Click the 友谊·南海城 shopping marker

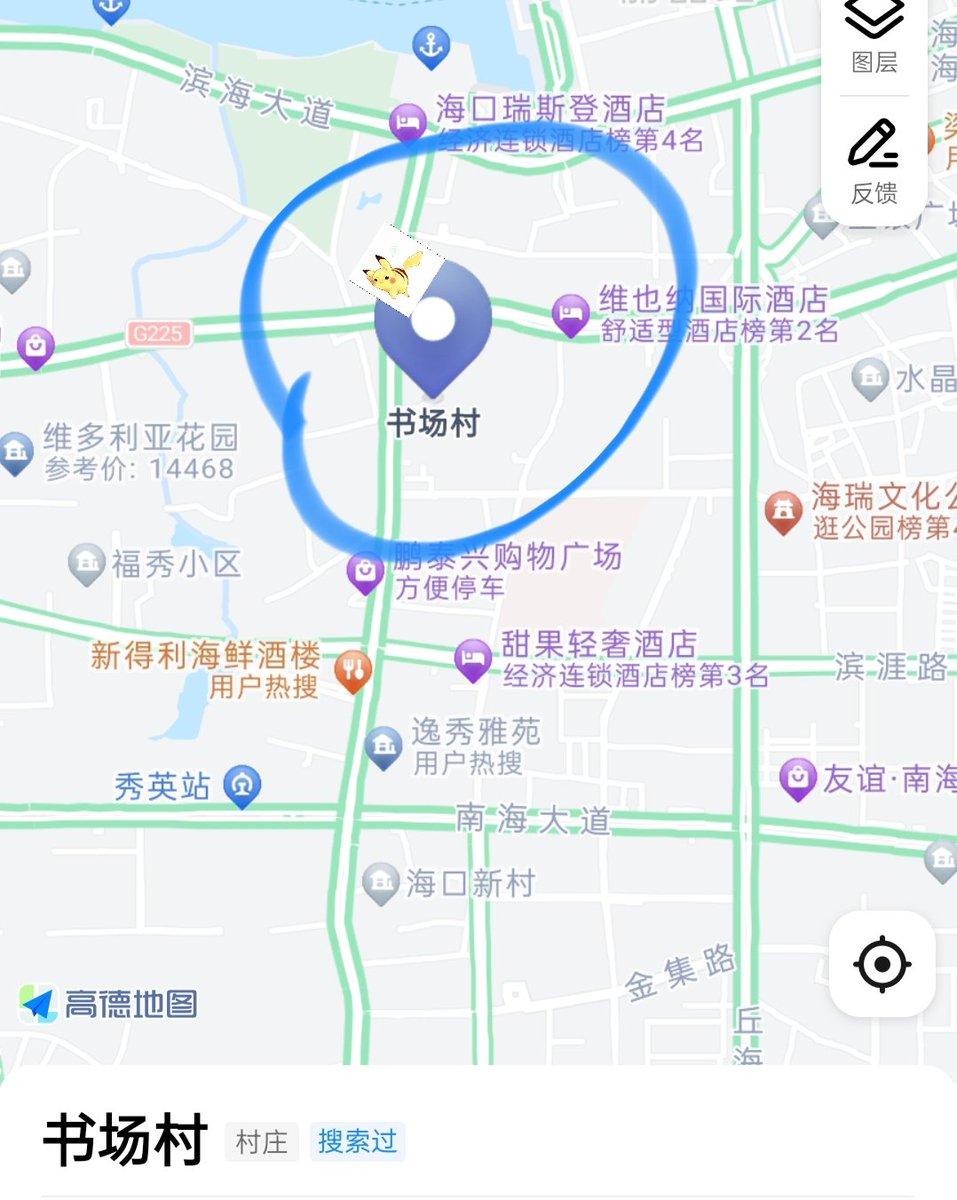click(798, 776)
